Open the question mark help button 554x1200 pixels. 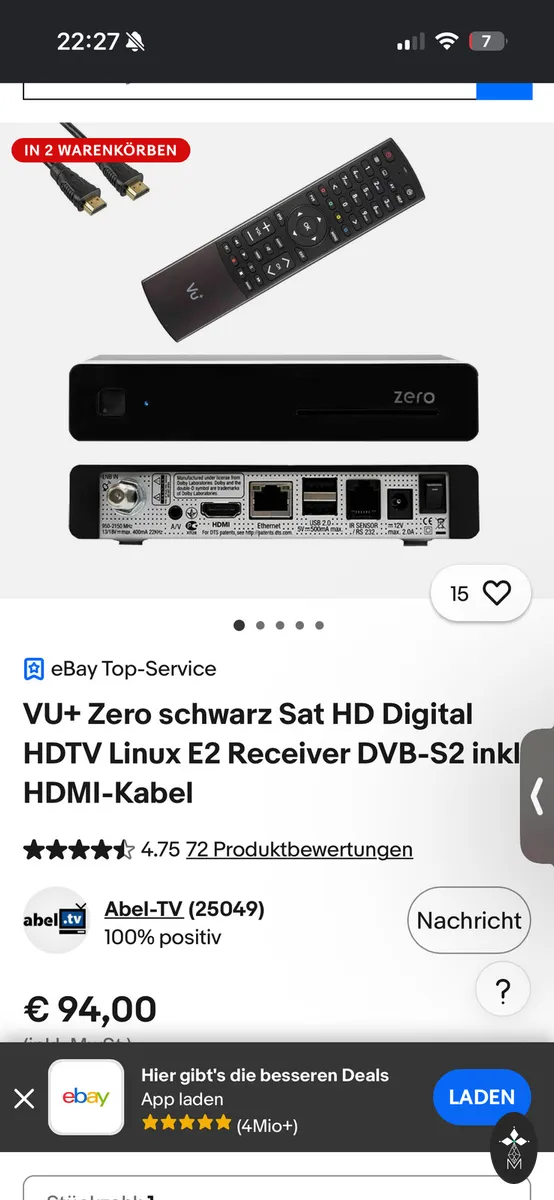tap(503, 991)
